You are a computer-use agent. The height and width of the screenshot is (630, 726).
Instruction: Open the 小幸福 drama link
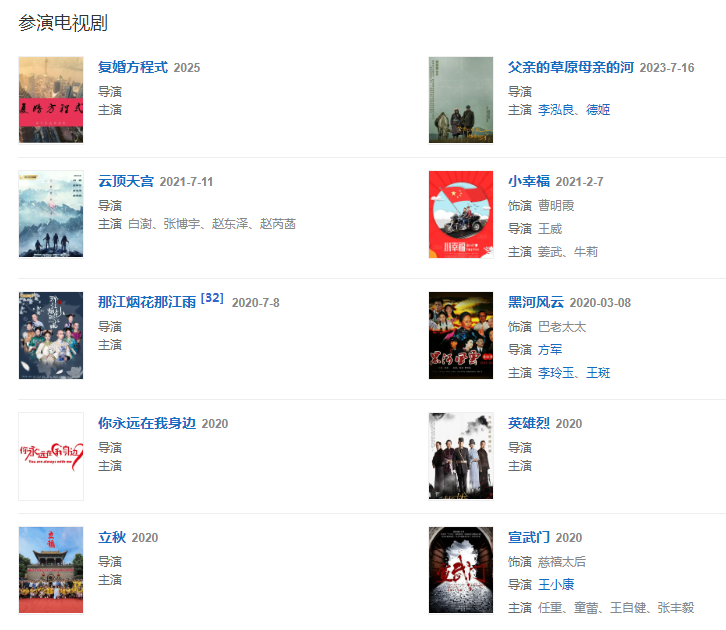point(528,182)
